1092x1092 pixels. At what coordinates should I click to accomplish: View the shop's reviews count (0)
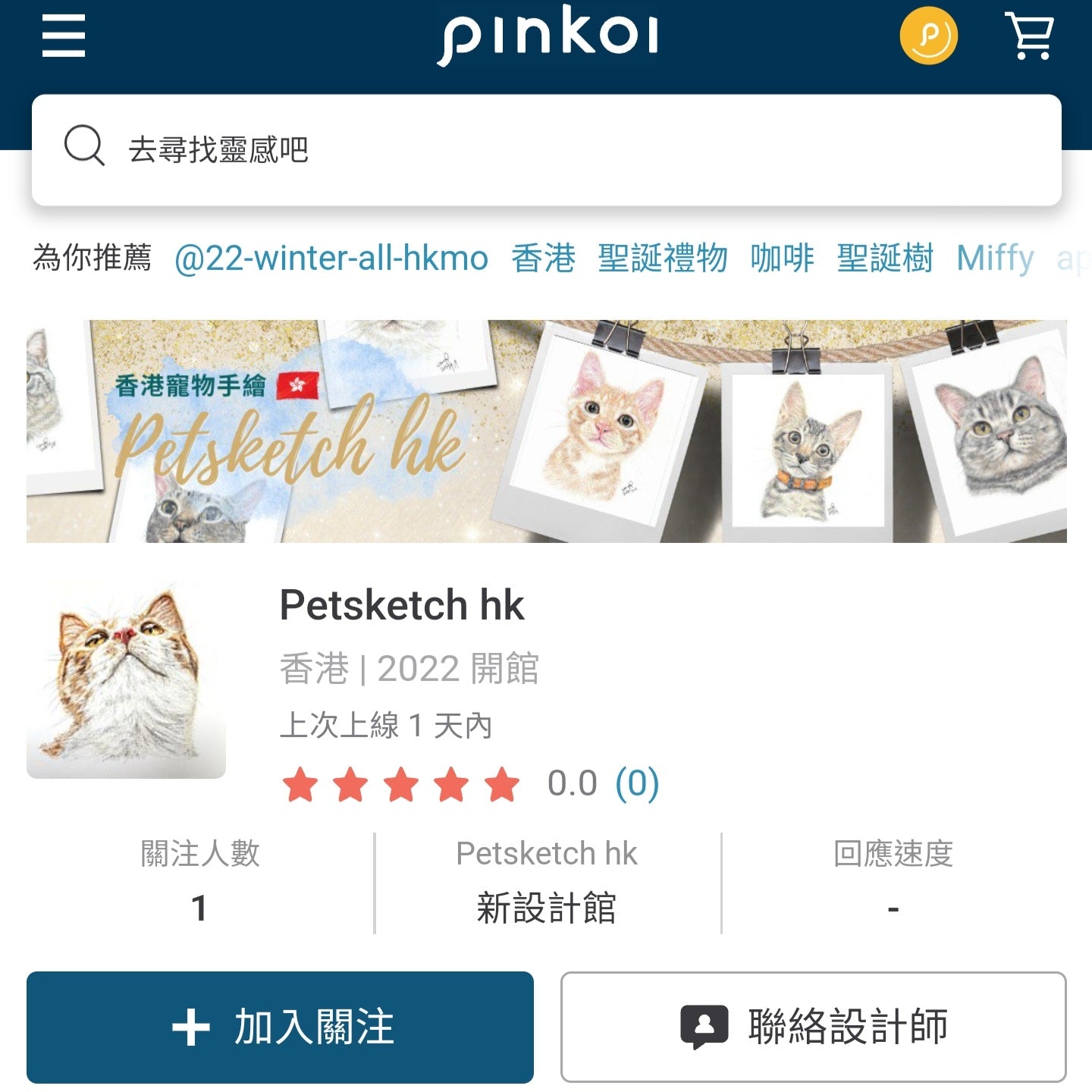(637, 783)
